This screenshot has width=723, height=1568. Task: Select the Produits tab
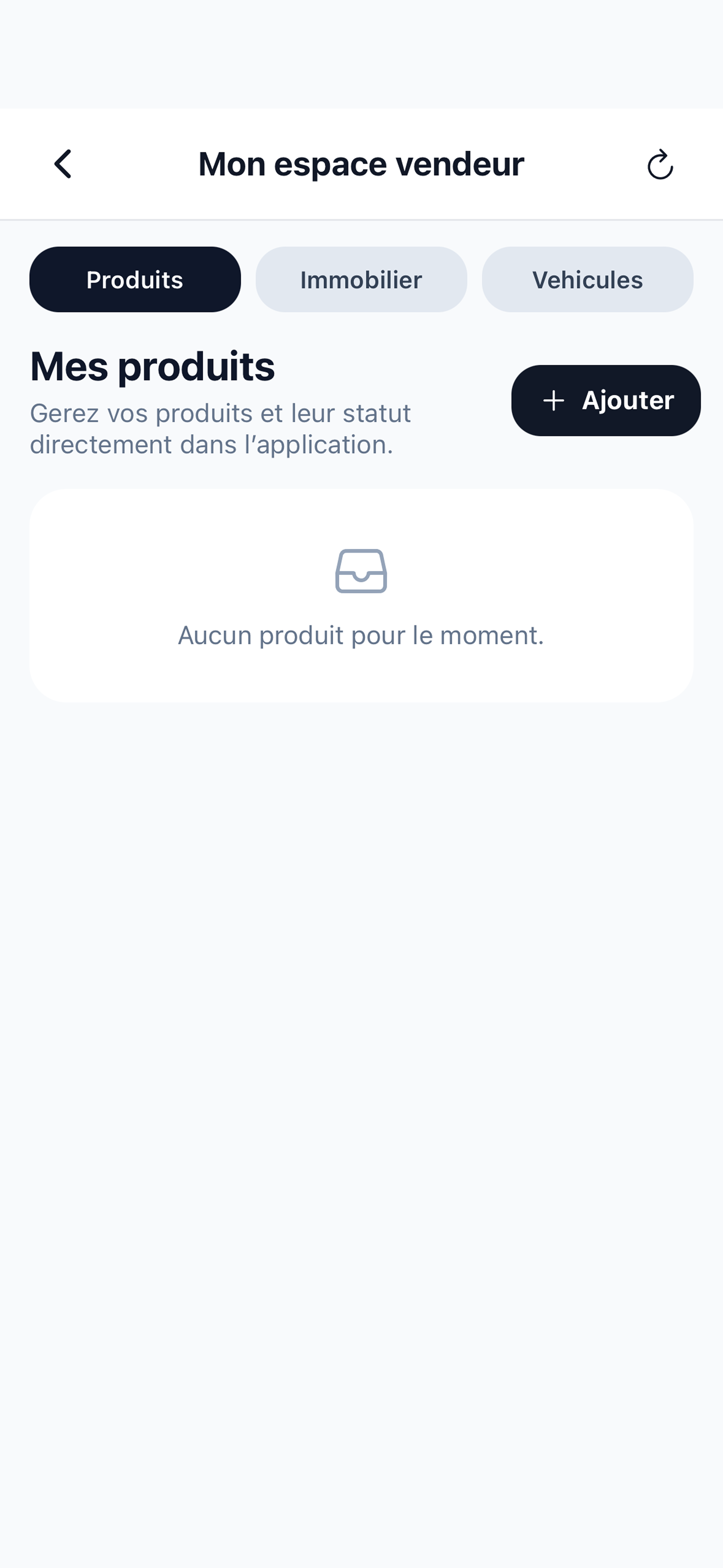pos(135,279)
